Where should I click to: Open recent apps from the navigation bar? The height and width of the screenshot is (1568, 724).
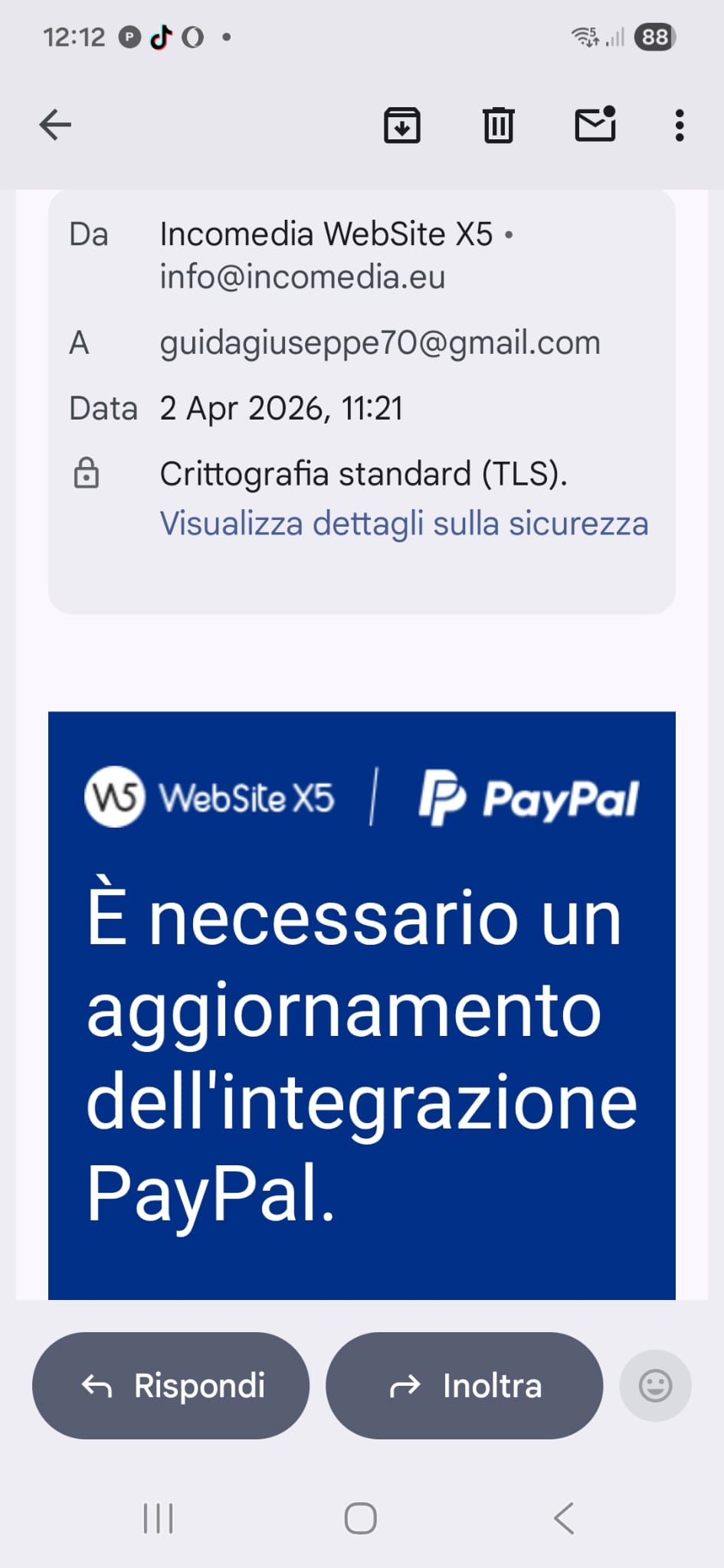(x=159, y=1518)
